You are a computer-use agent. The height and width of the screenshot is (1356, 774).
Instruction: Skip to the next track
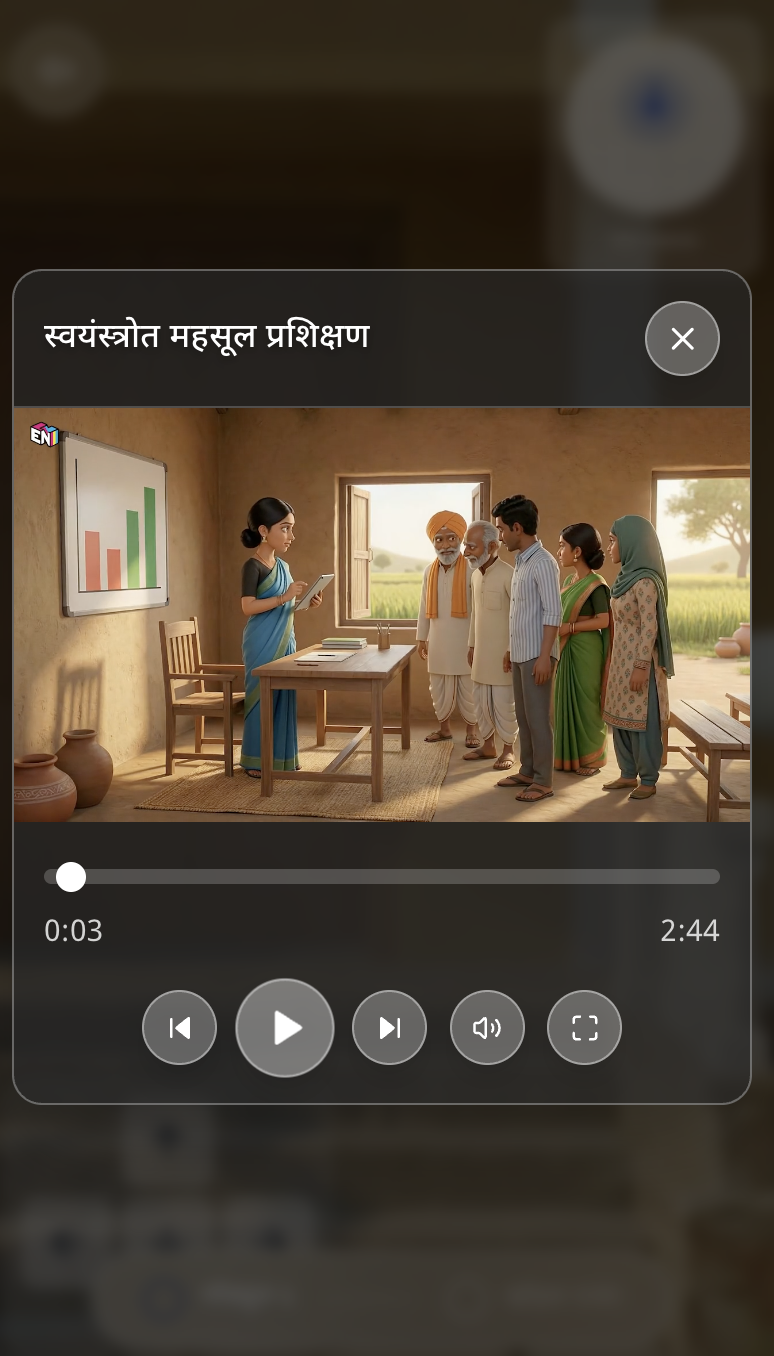tap(390, 1028)
